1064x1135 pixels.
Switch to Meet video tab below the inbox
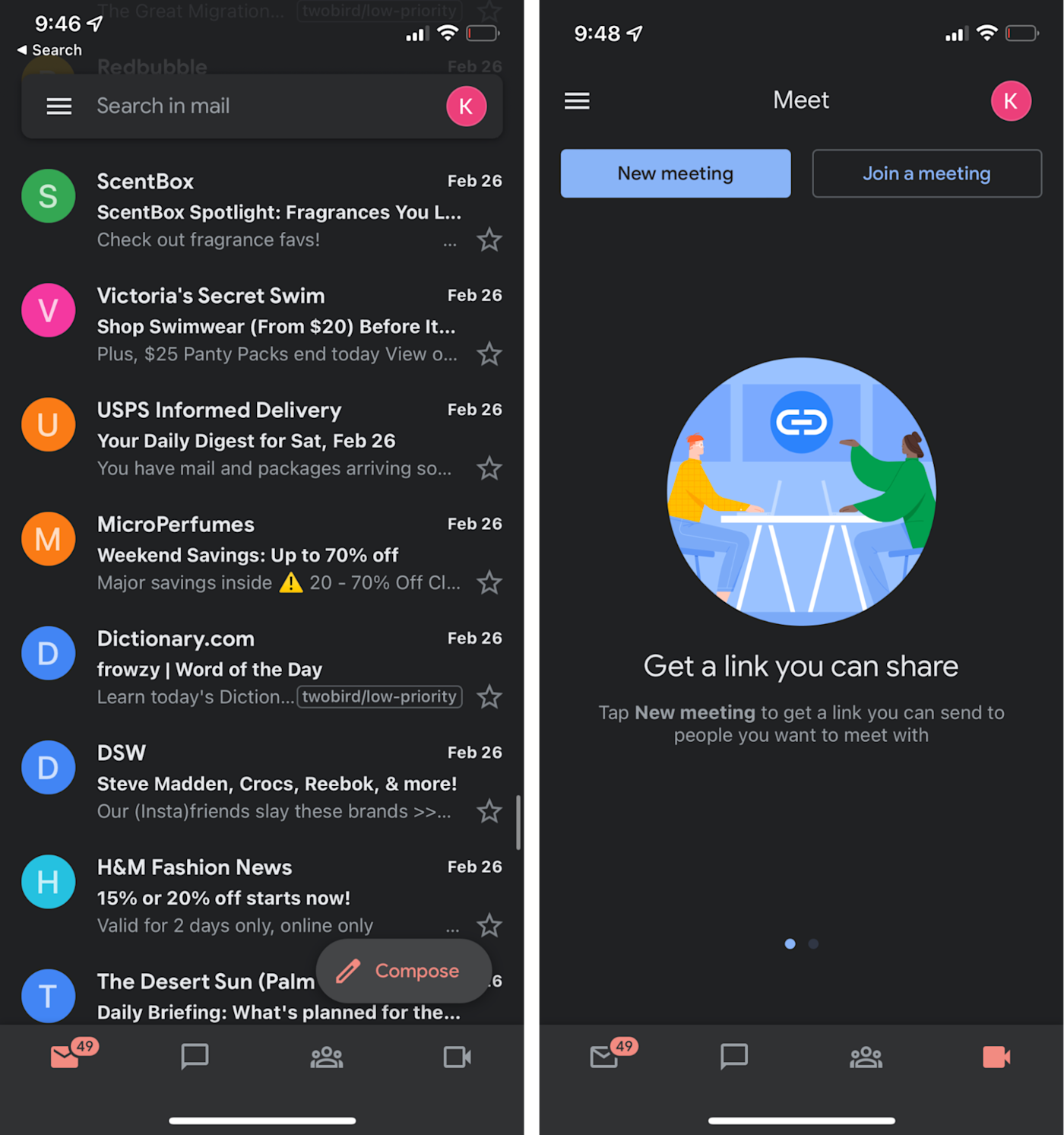click(457, 1057)
